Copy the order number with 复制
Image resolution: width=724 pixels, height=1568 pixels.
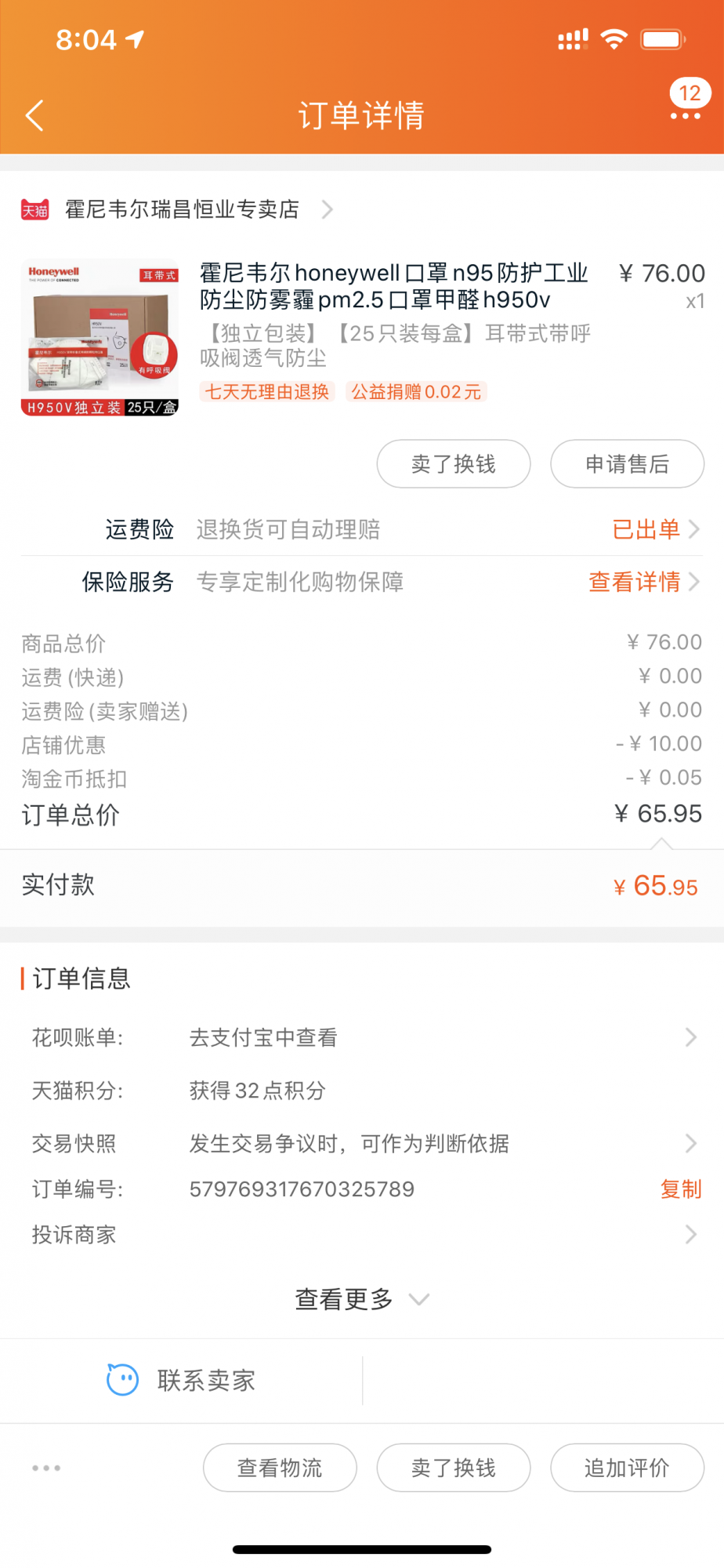point(680,1189)
